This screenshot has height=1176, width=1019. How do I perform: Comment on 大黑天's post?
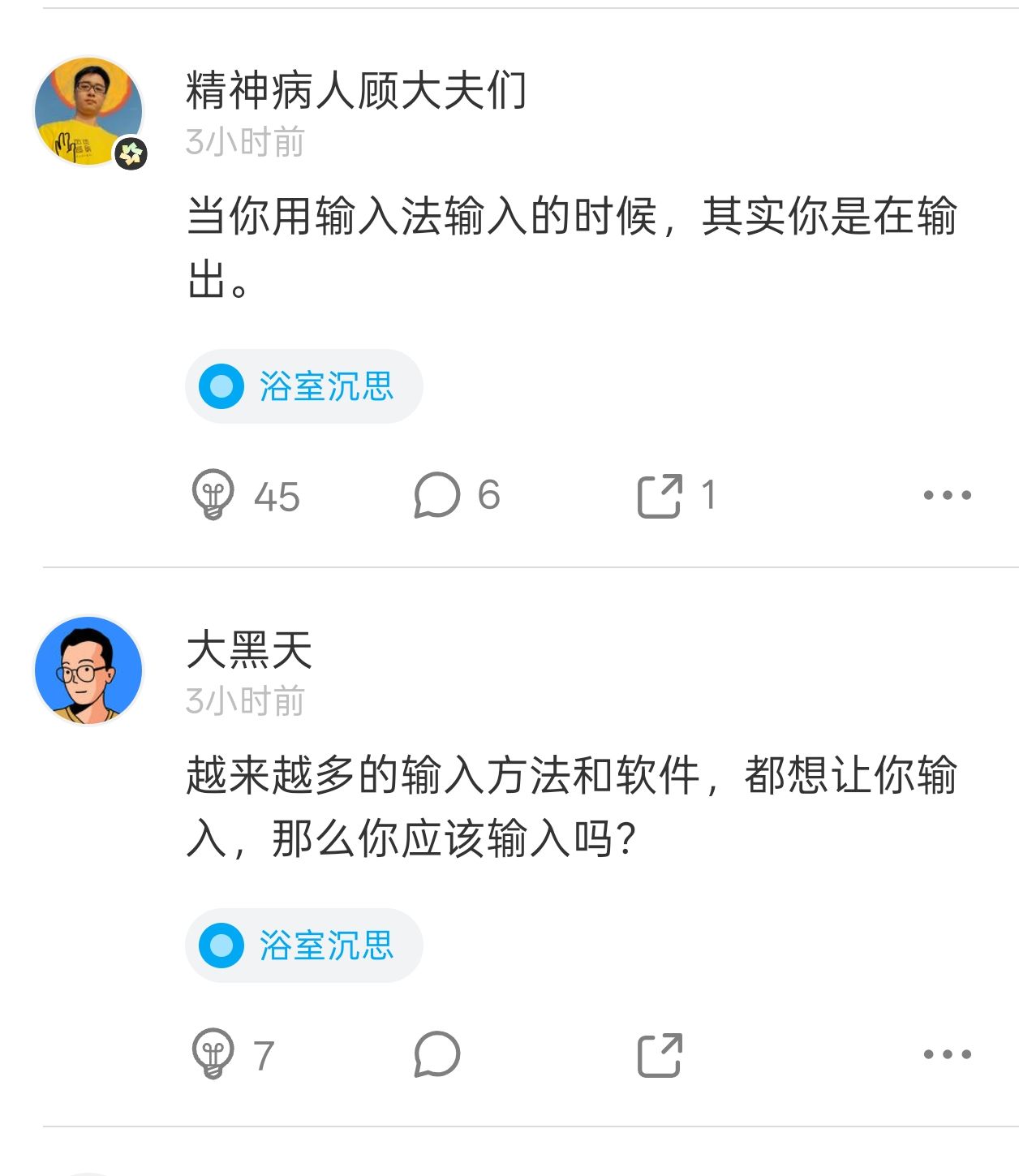click(437, 1053)
